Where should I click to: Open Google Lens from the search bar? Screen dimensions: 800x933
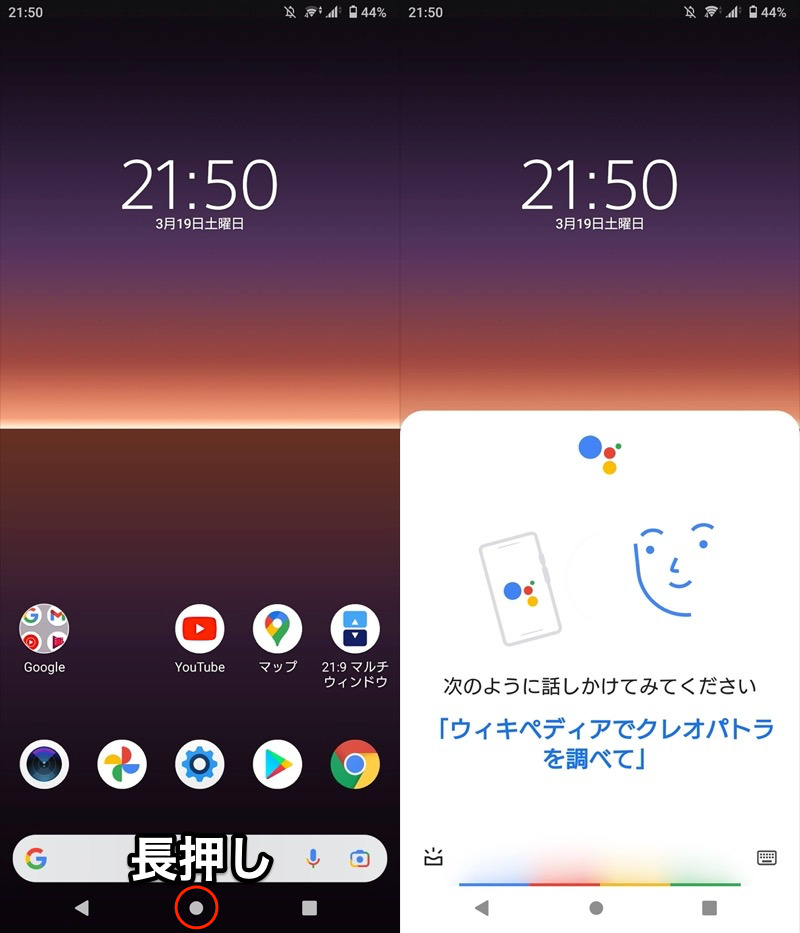pyautogui.click(x=359, y=859)
